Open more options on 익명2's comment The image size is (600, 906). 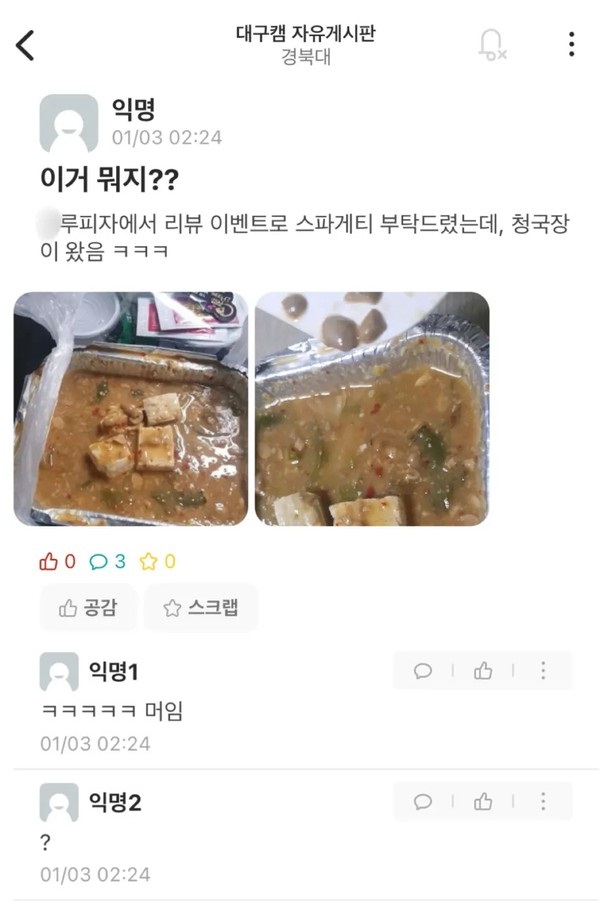[543, 801]
